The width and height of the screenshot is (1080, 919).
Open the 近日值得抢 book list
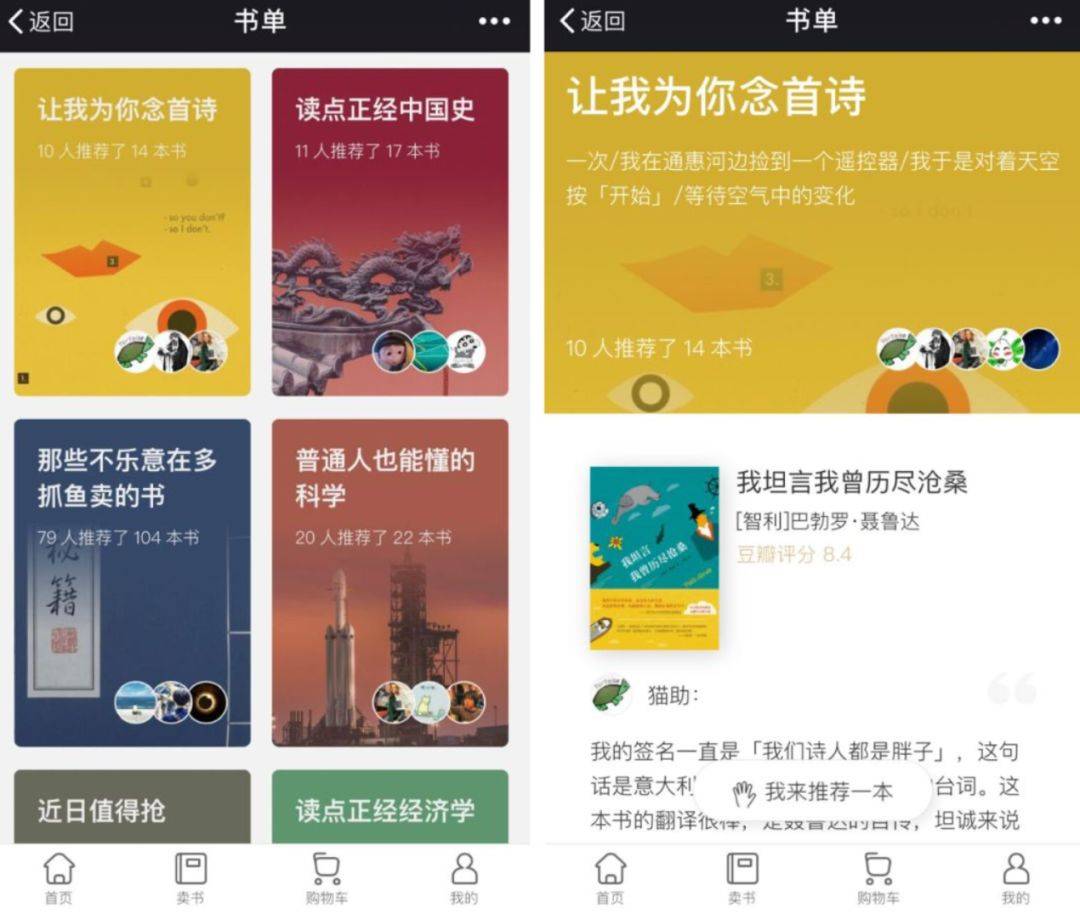click(132, 808)
